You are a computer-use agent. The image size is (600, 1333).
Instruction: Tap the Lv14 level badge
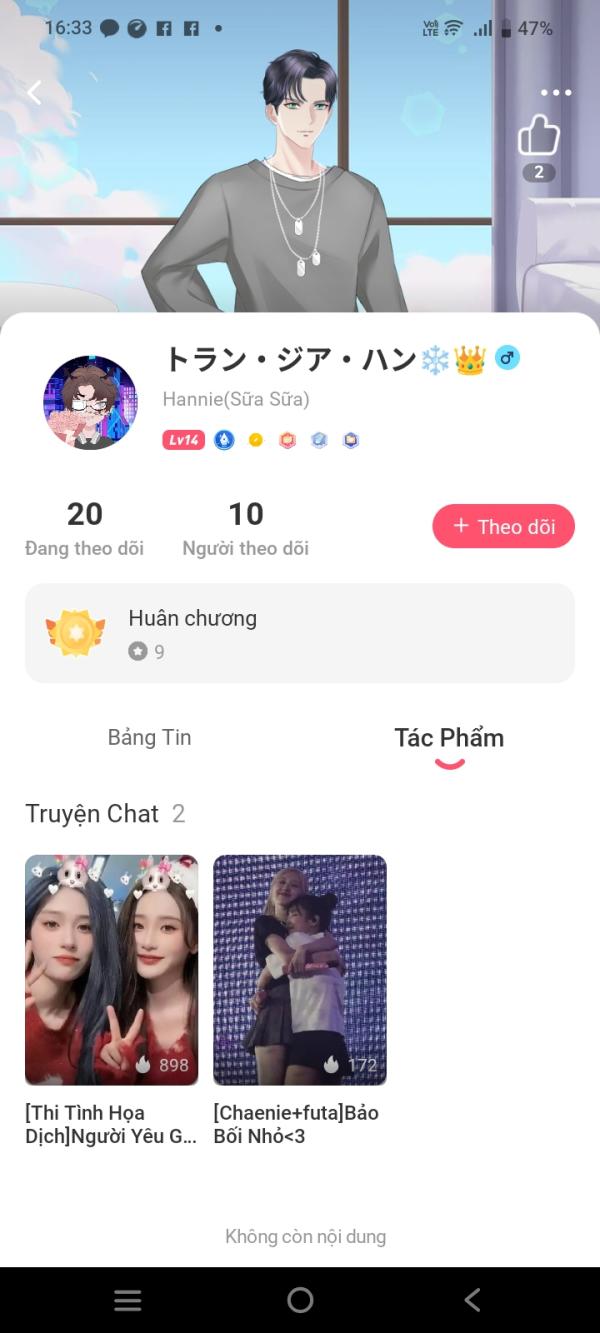tap(183, 440)
